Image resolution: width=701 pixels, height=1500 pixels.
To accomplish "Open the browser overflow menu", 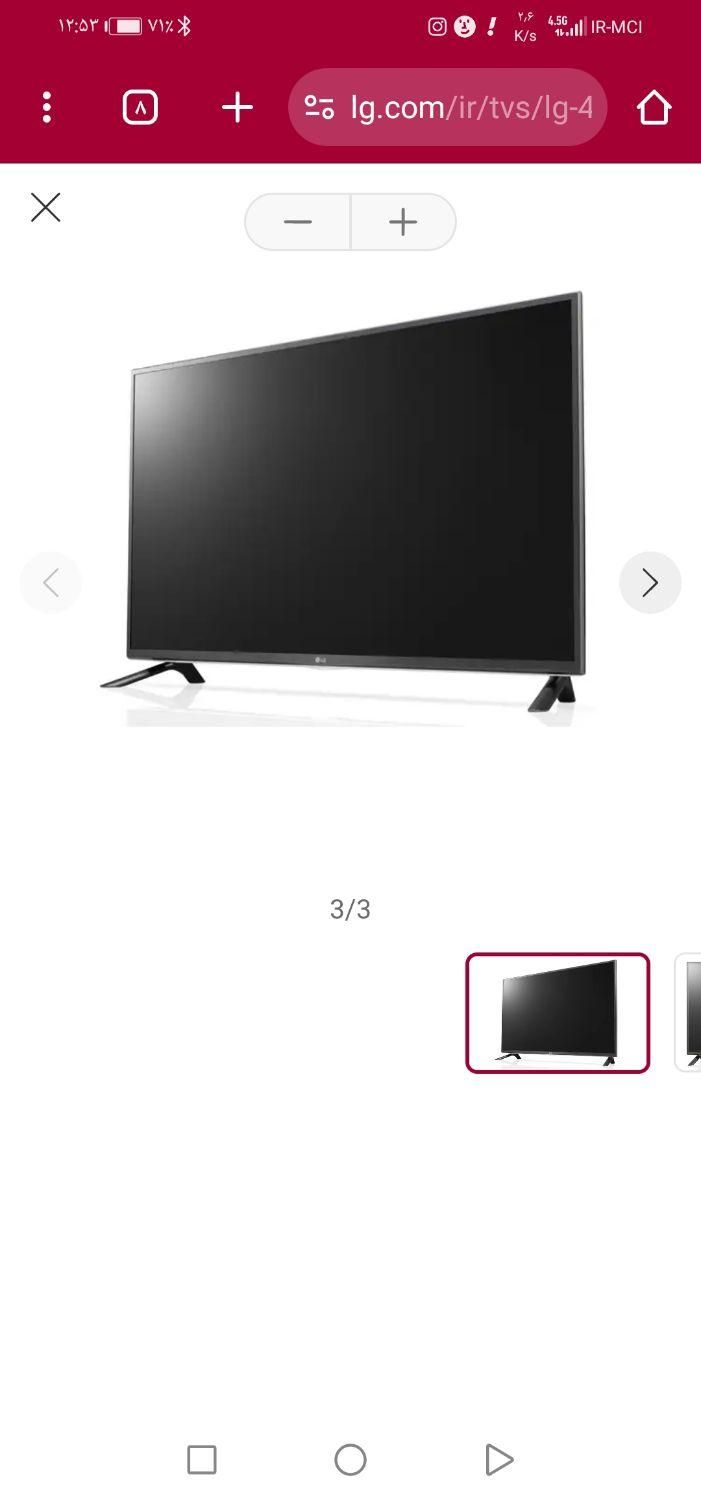I will (x=47, y=107).
